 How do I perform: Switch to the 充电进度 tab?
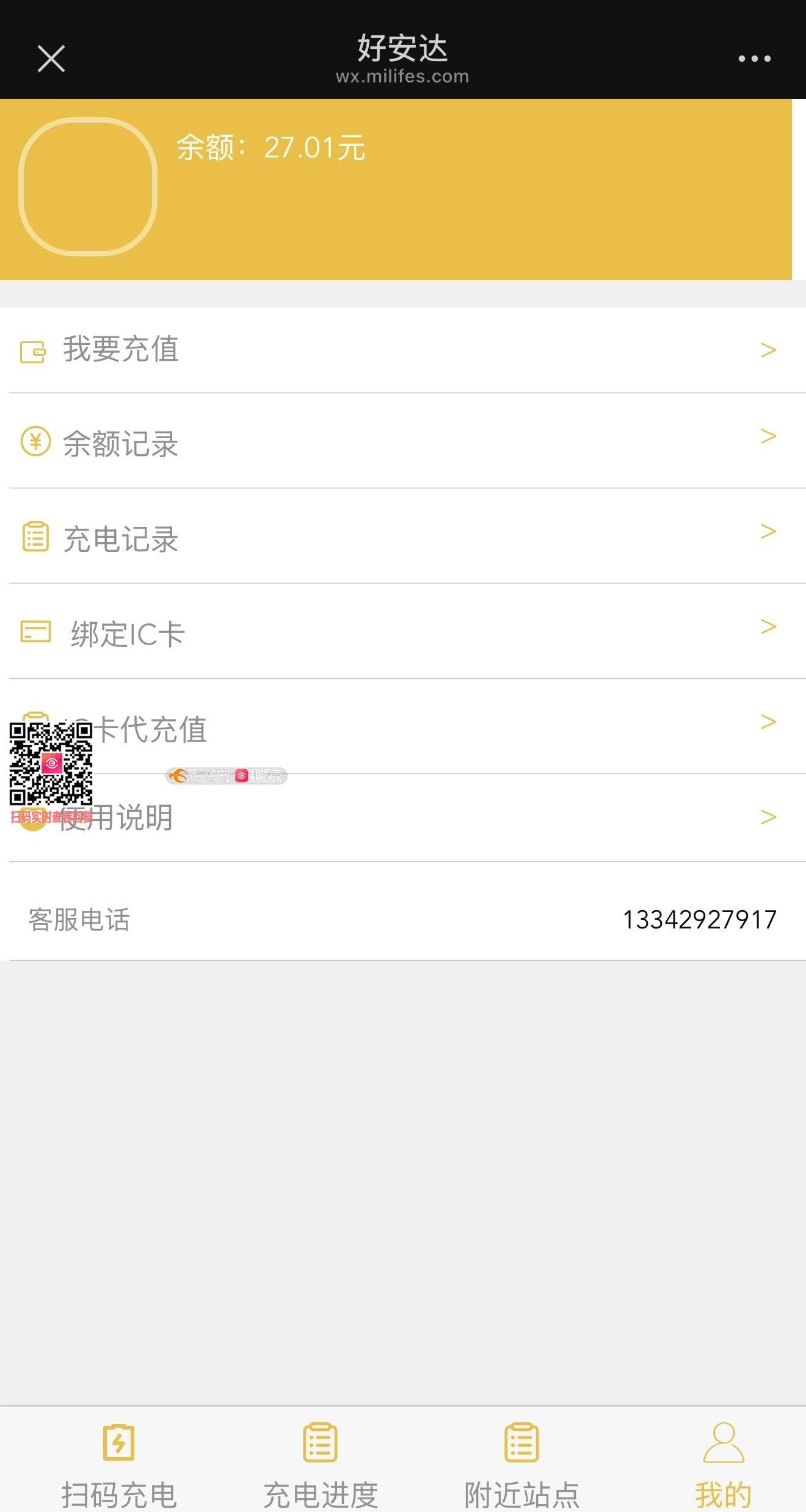(x=321, y=1465)
